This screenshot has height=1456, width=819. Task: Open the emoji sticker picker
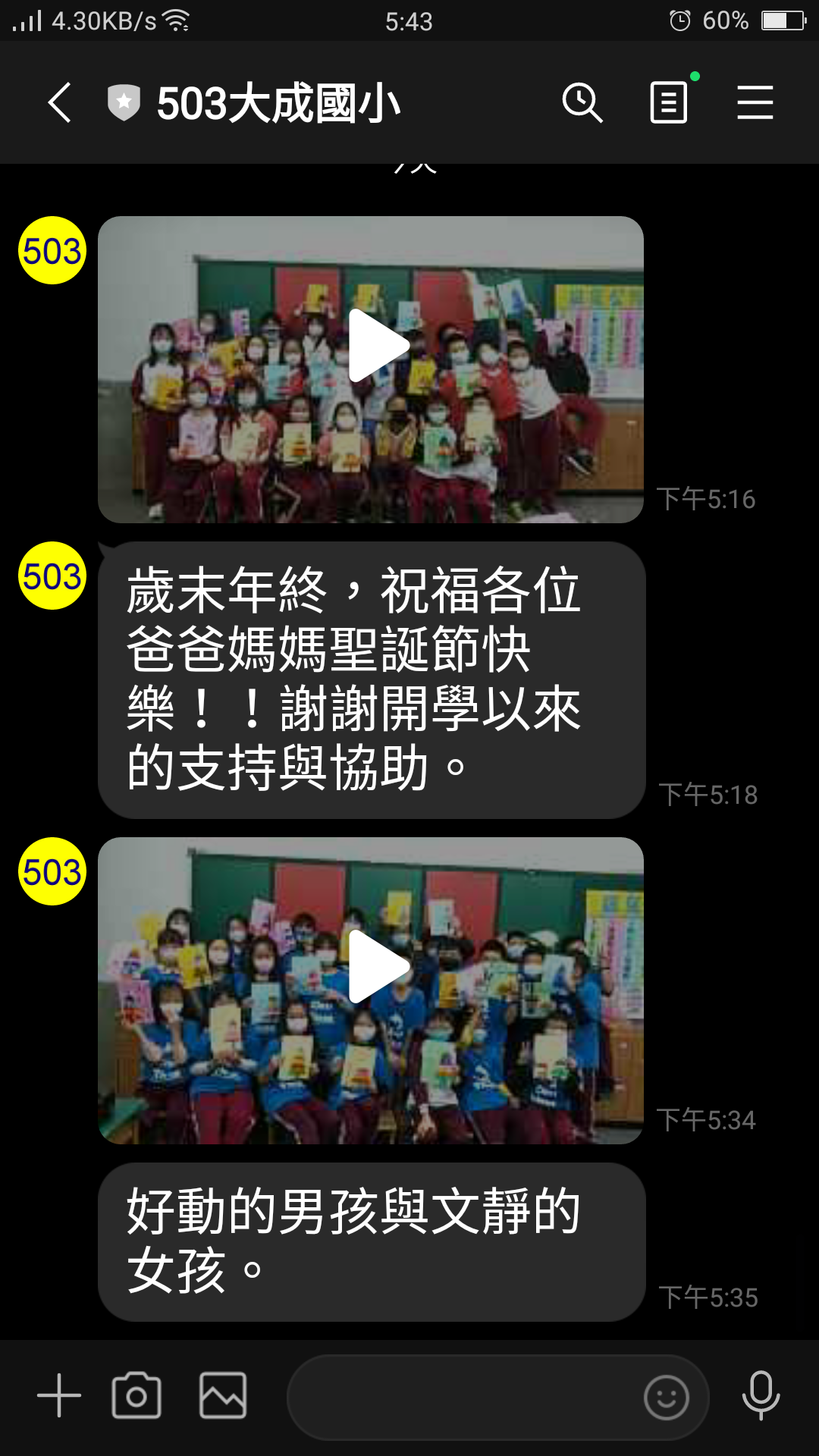(x=666, y=1397)
